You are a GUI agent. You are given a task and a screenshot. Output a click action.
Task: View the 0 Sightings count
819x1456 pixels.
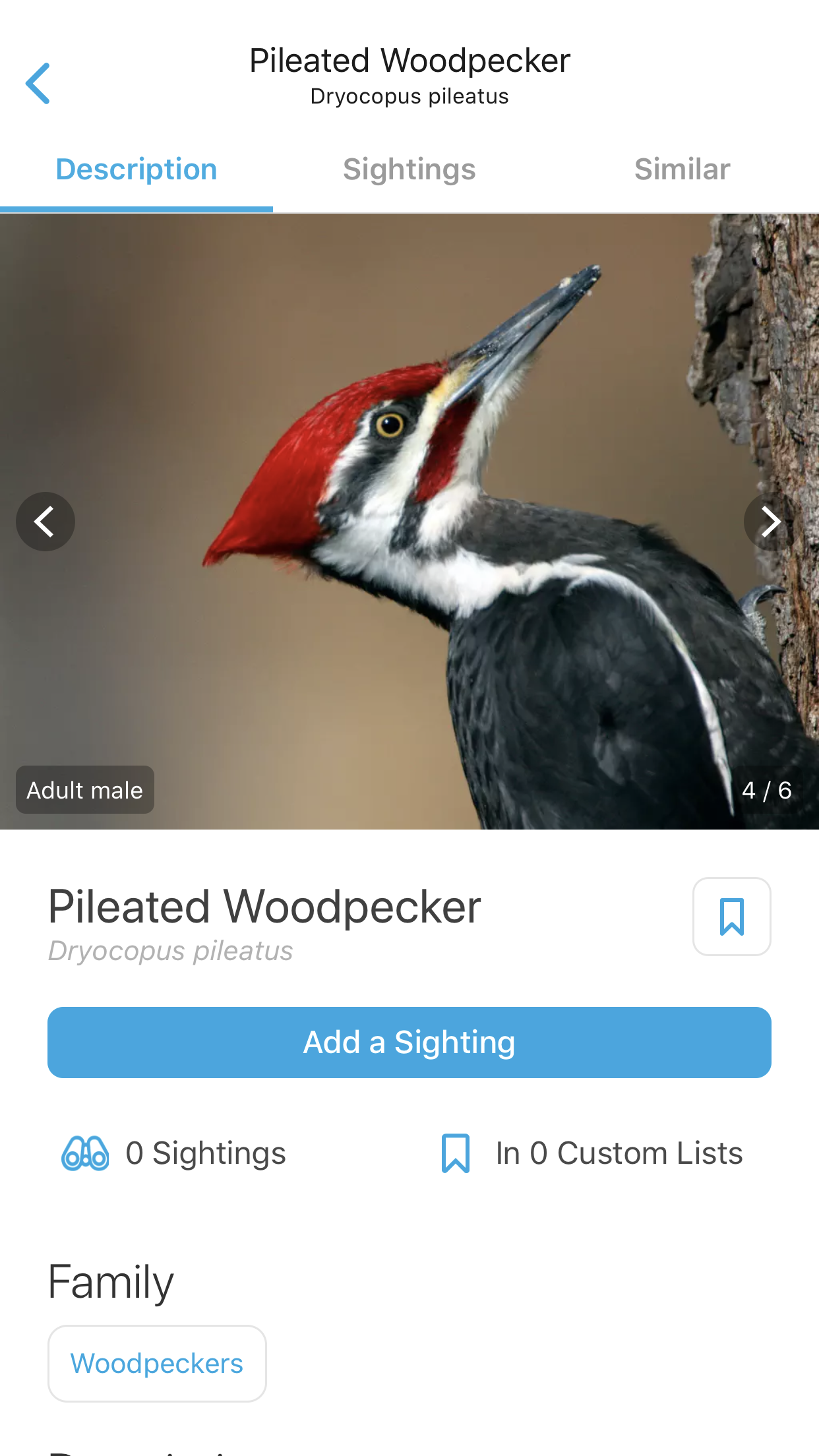[175, 1153]
